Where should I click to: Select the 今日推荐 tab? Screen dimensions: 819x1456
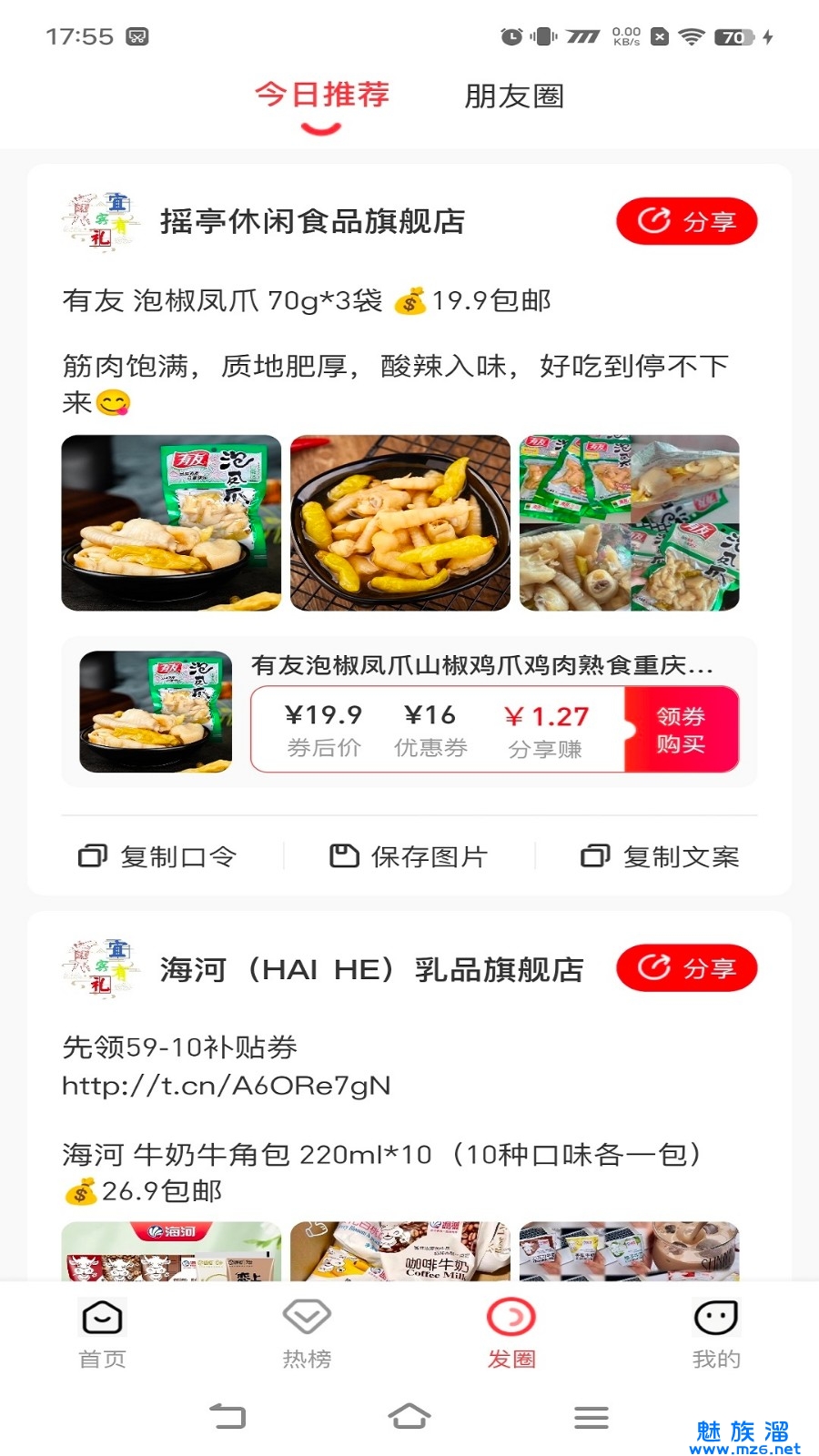[x=322, y=96]
